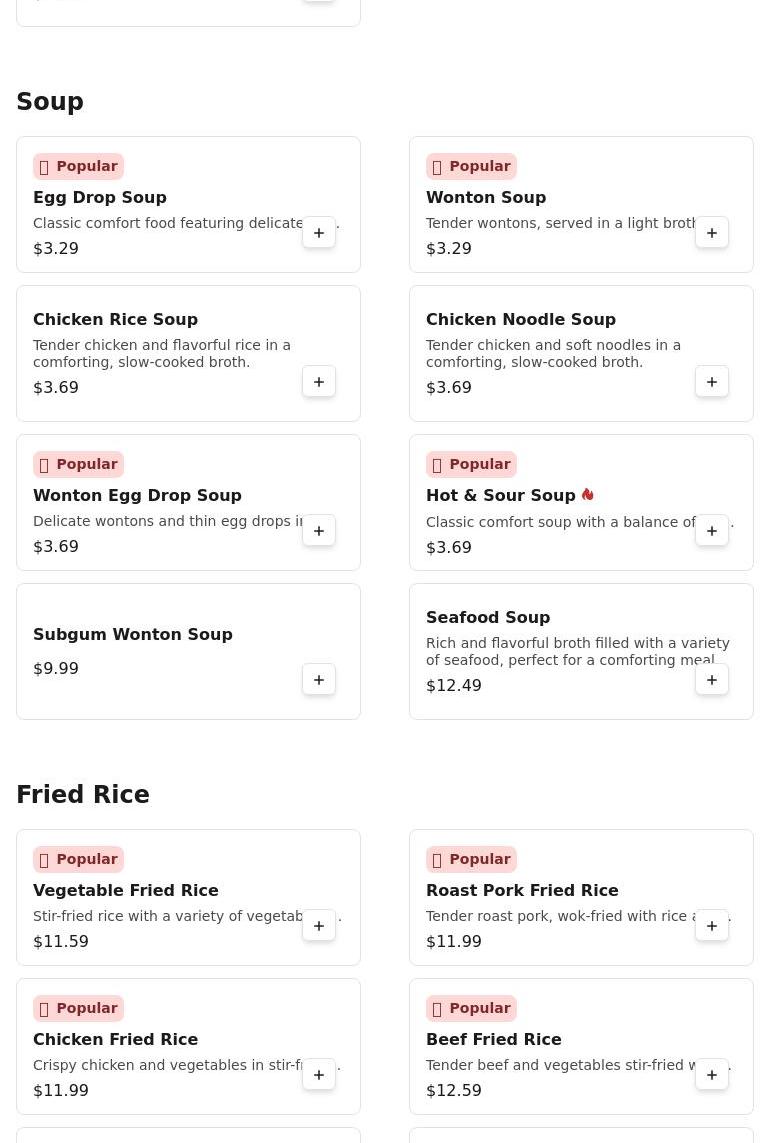This screenshot has height=1143, width=770.
Task: Tap the plus button for Seafood Soup
Action: 712,680
